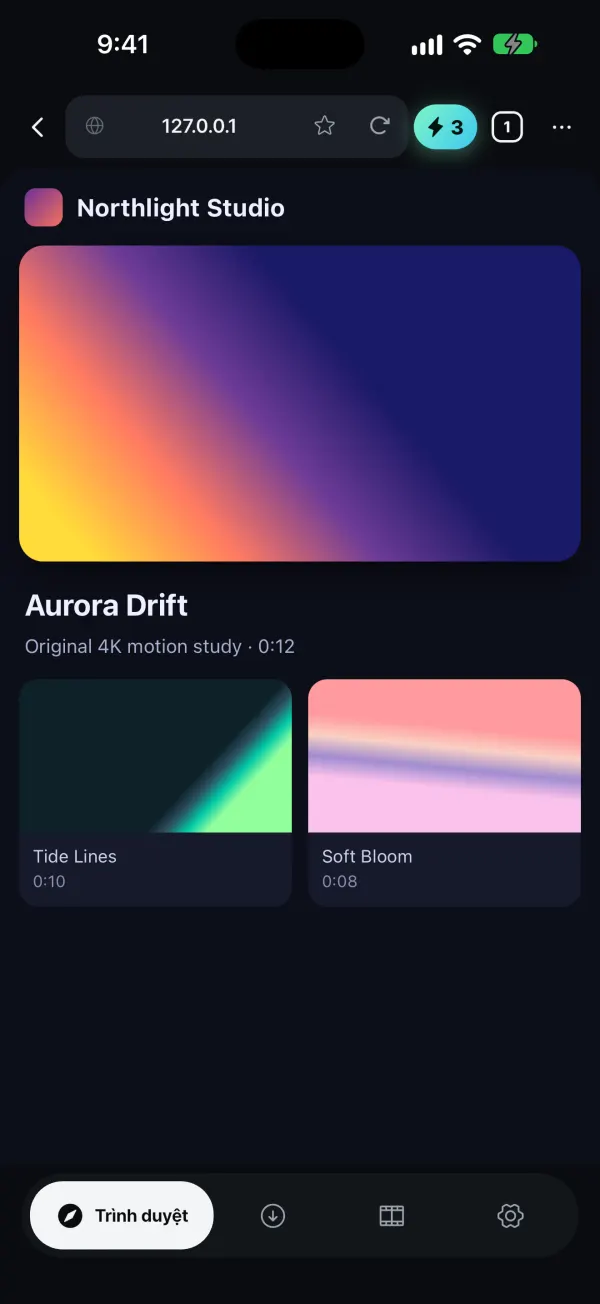This screenshot has width=600, height=1304.
Task: Open the Soft Bloom video card
Action: 444,793
